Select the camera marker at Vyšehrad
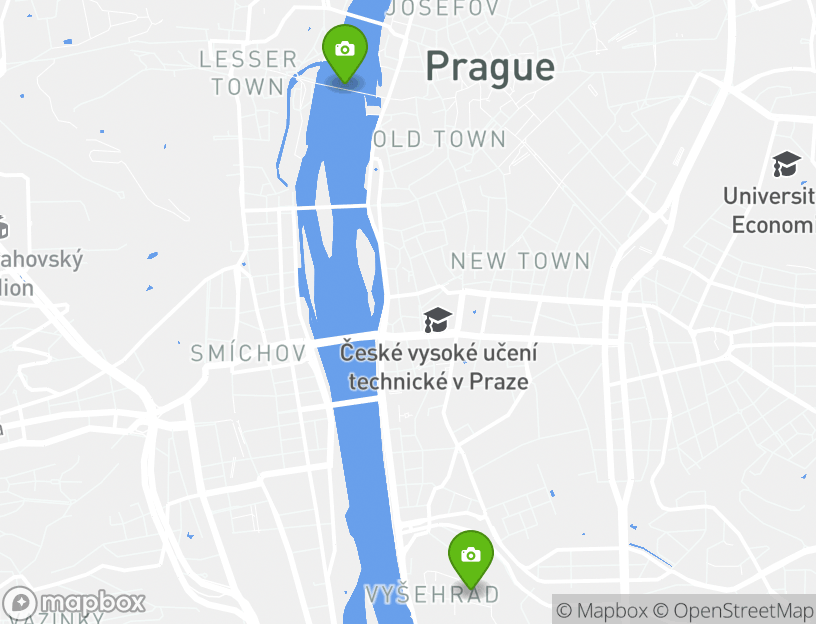 click(470, 557)
